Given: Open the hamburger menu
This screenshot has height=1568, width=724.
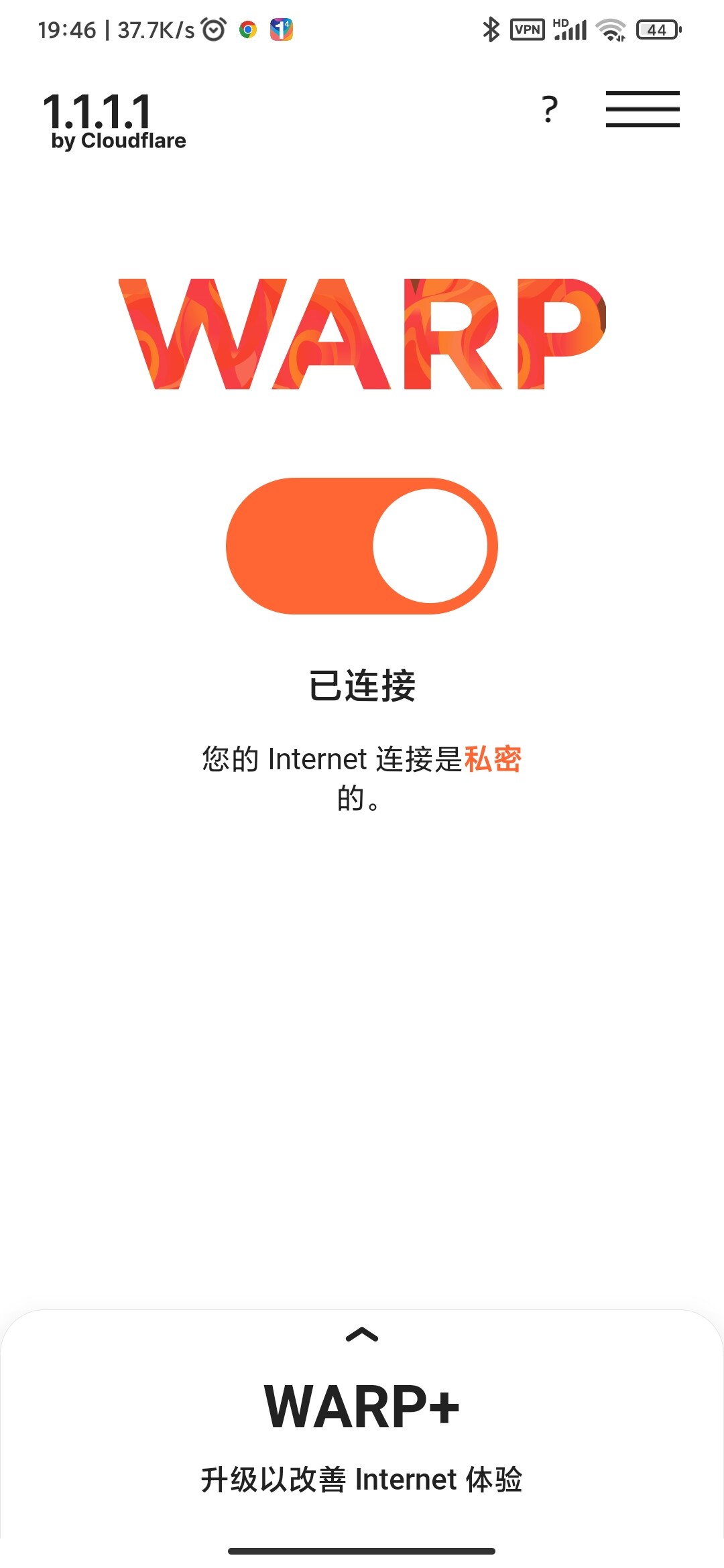Looking at the screenshot, I should click(x=642, y=109).
